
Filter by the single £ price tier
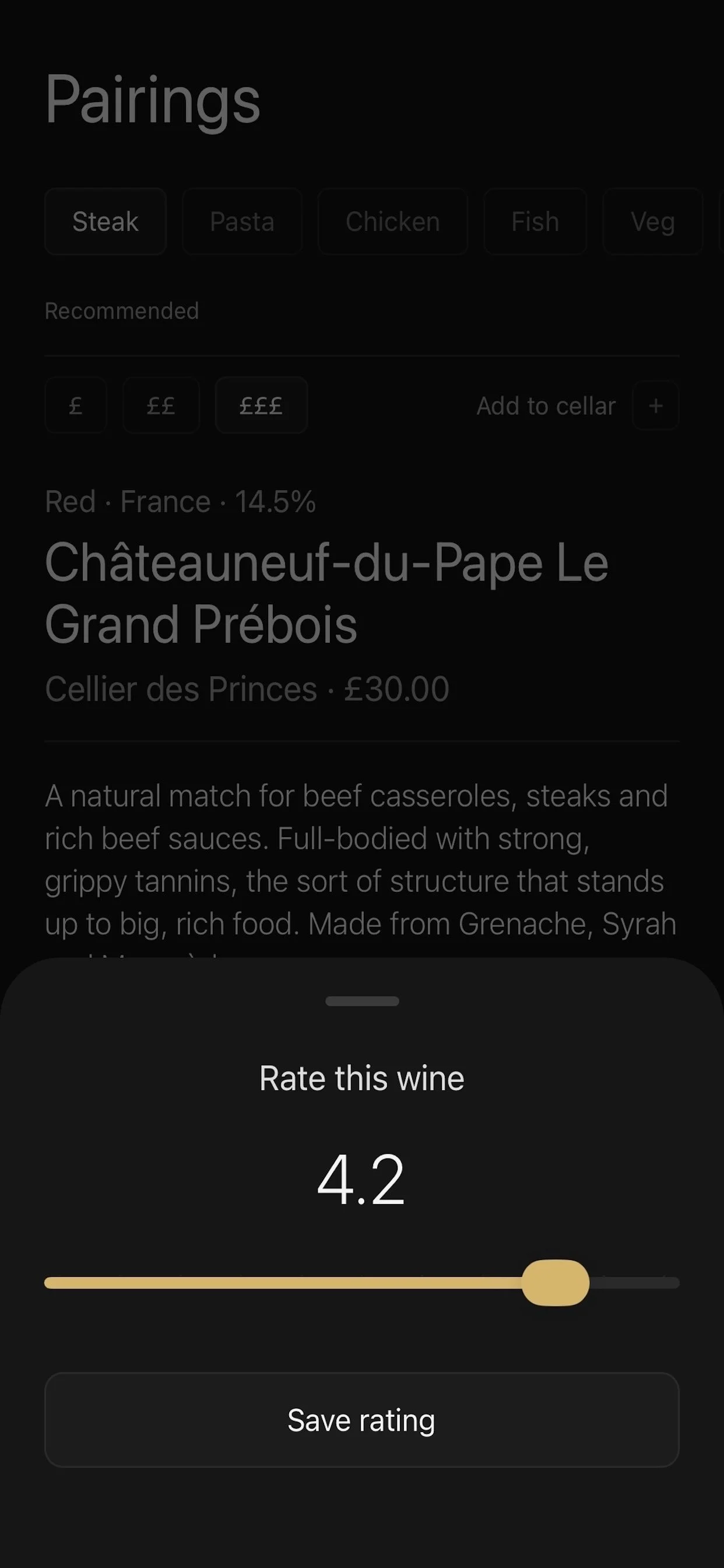[x=75, y=405]
